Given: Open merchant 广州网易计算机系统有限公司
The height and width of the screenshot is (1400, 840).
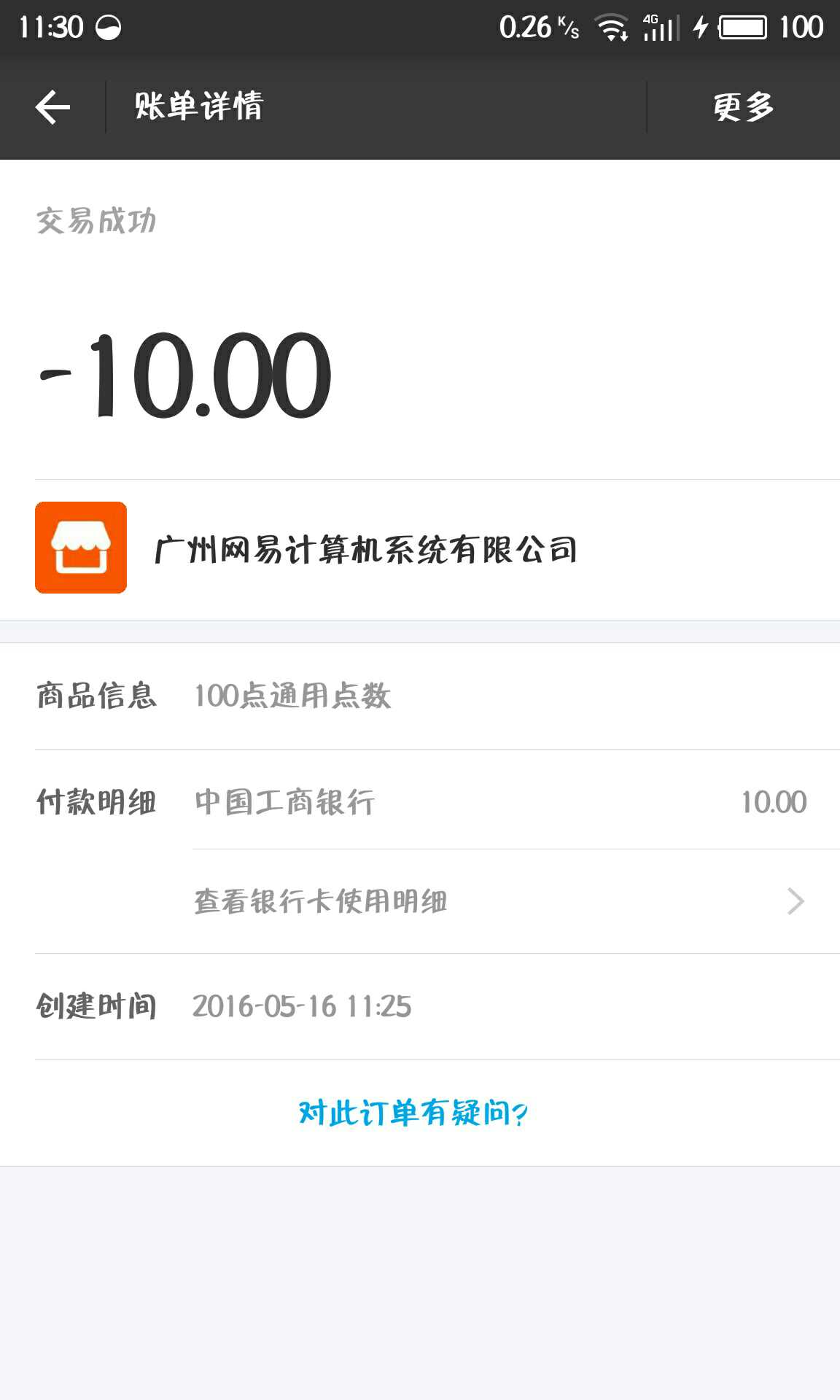Looking at the screenshot, I should click(x=365, y=549).
